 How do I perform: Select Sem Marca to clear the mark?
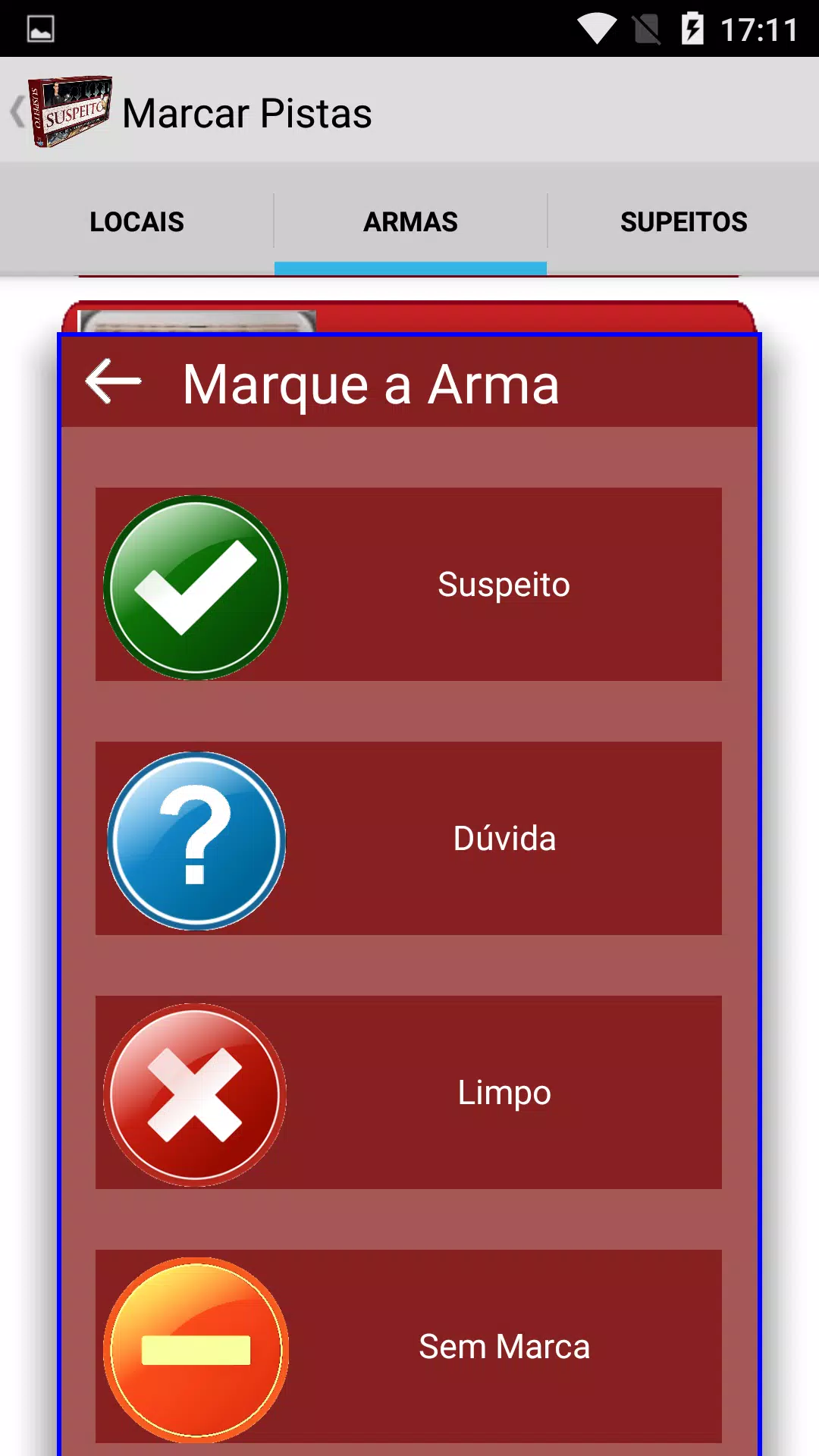pos(409,1346)
